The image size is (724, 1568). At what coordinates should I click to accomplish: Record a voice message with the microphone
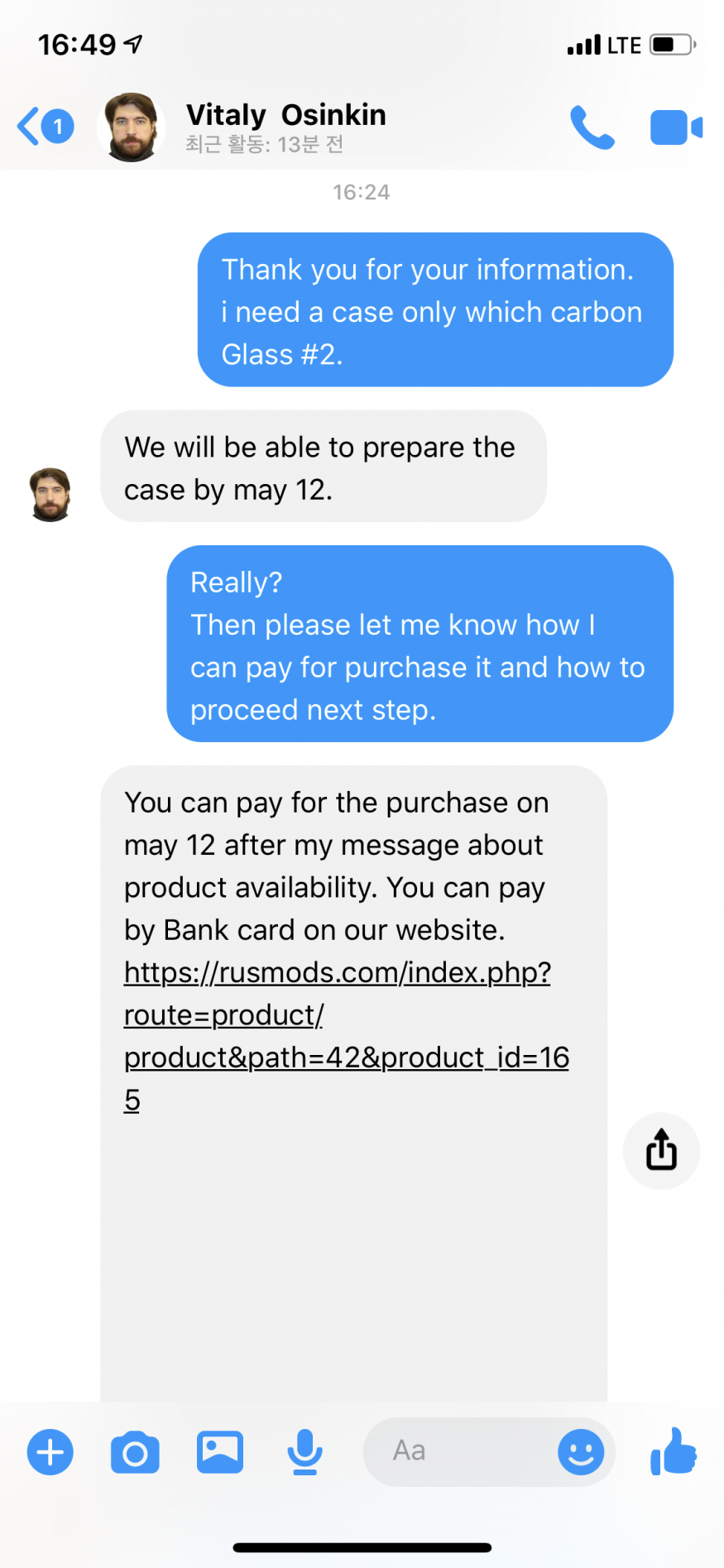[x=305, y=1452]
